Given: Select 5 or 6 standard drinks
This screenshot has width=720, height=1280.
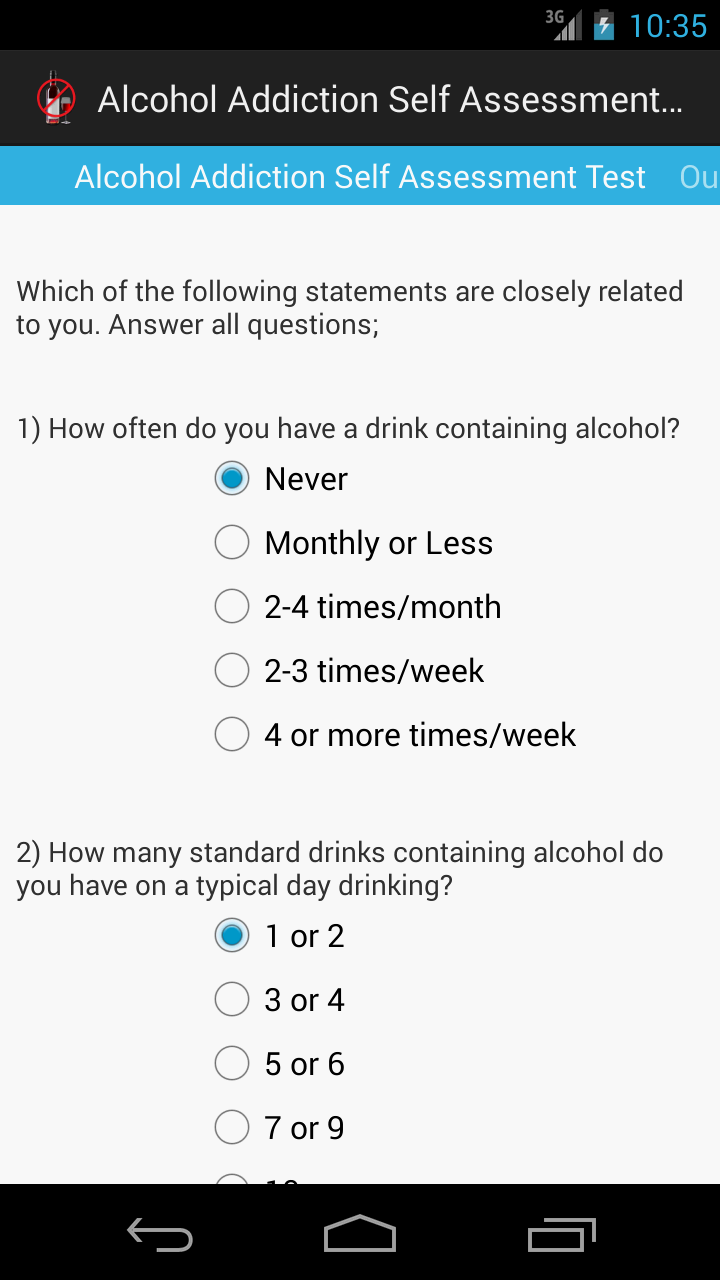Looking at the screenshot, I should (x=231, y=1063).
